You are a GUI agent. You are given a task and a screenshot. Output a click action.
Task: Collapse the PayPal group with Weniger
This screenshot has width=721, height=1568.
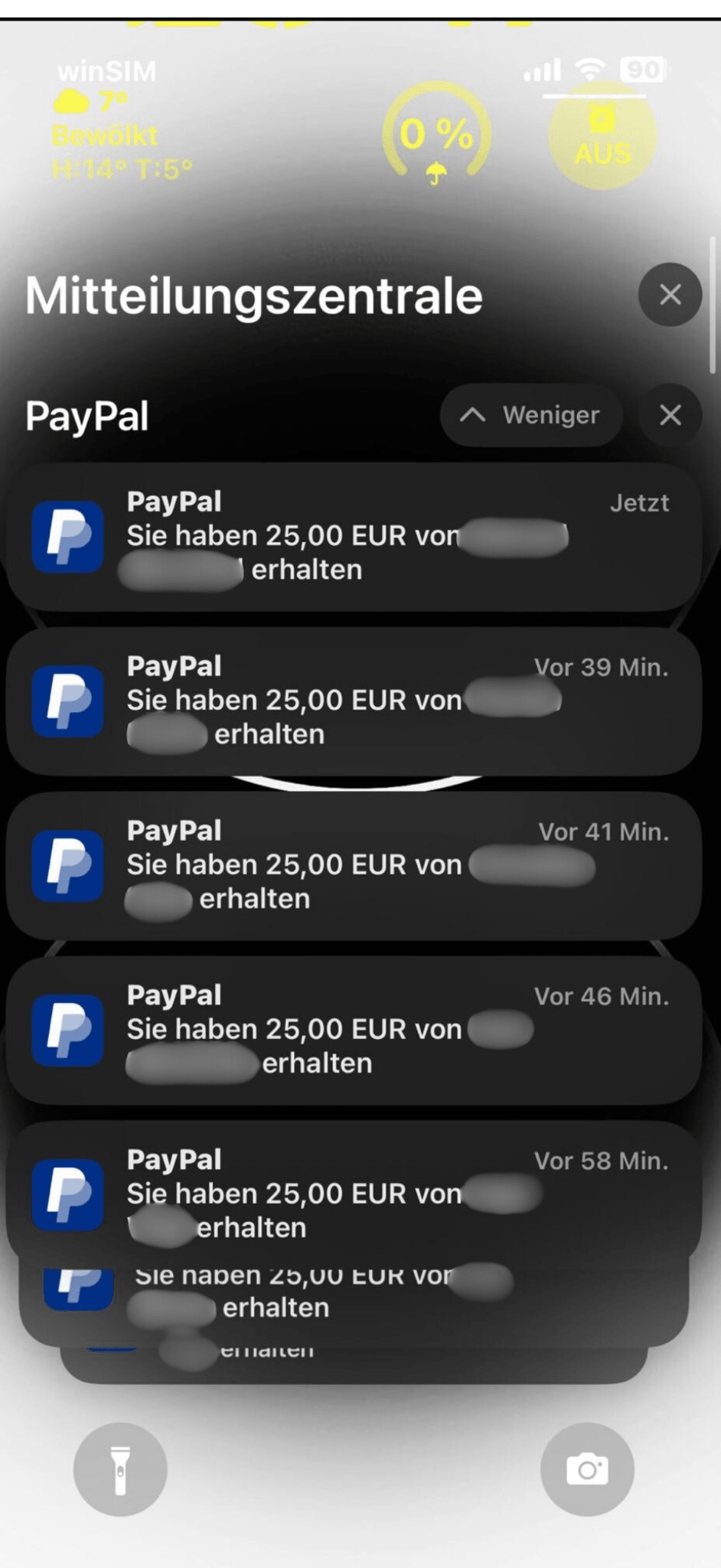point(530,415)
